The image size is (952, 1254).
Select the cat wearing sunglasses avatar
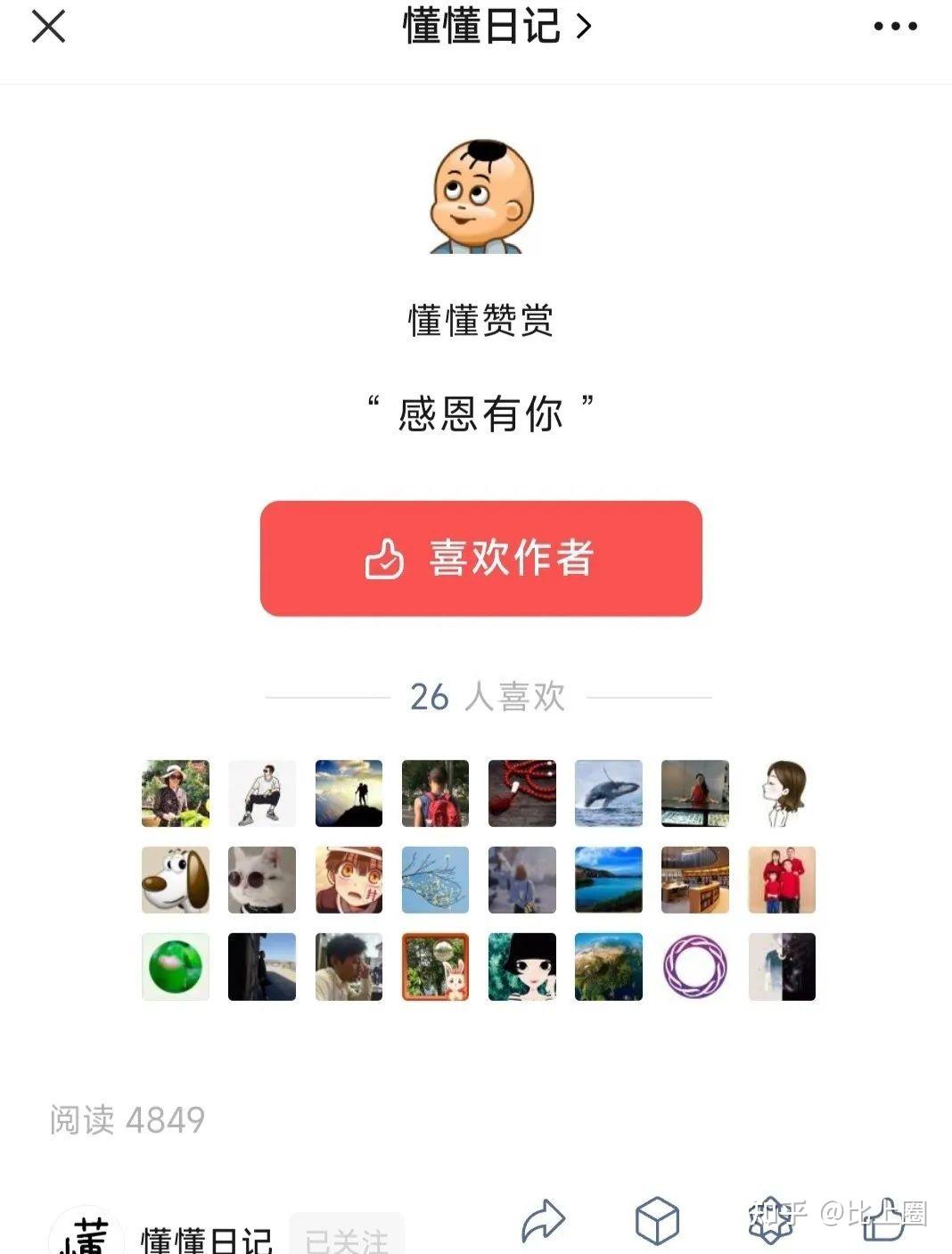pos(261,880)
